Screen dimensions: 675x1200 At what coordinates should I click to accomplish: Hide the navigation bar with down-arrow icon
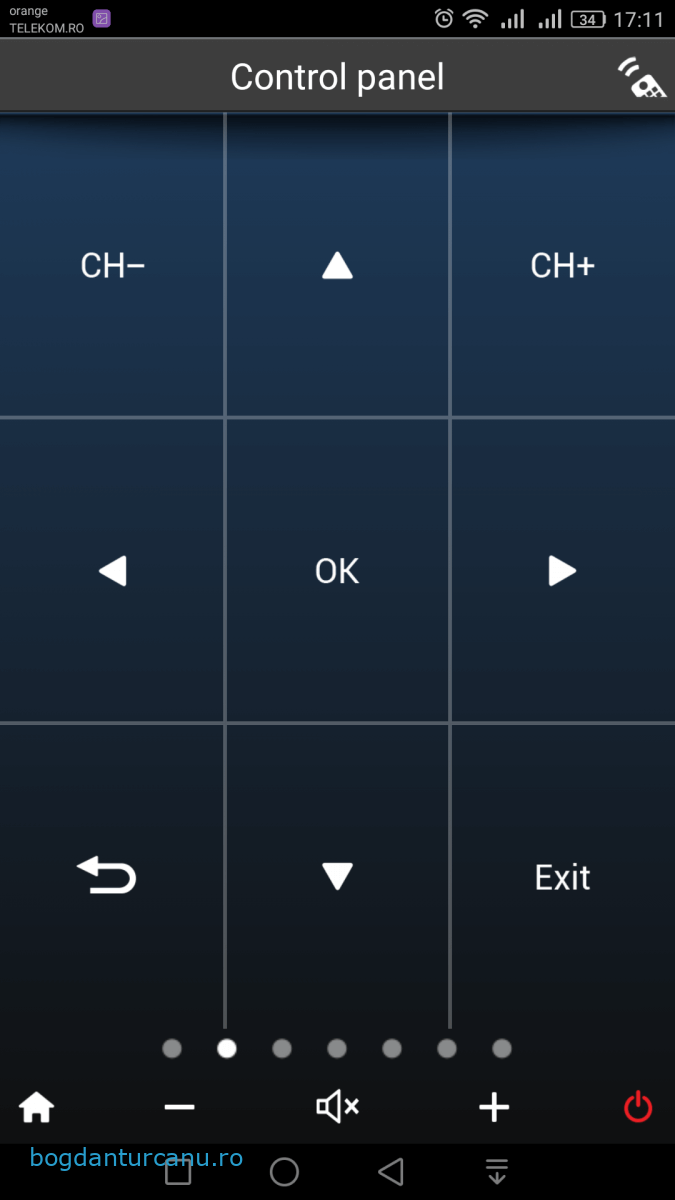coord(497,1171)
